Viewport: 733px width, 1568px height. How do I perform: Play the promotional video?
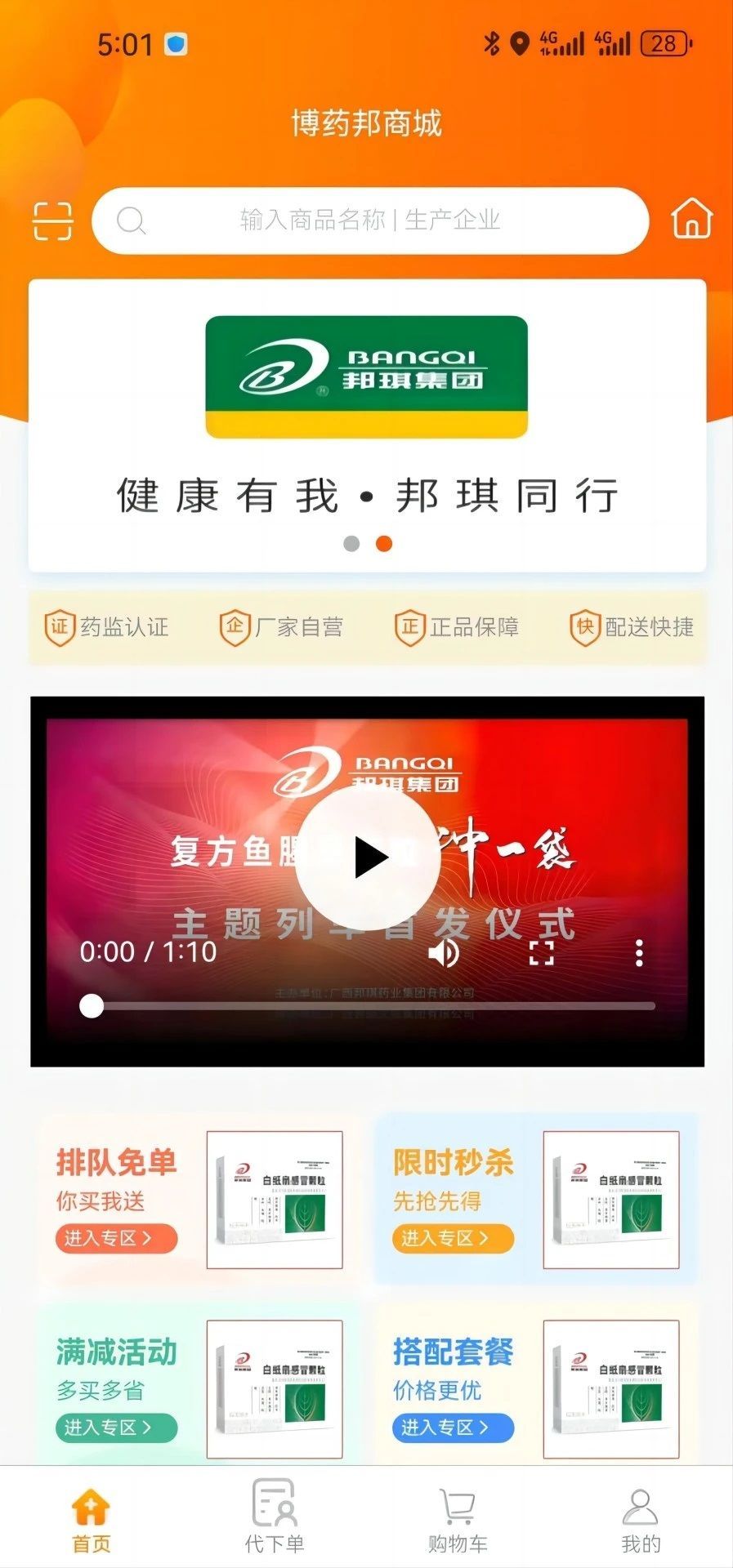pyautogui.click(x=369, y=857)
